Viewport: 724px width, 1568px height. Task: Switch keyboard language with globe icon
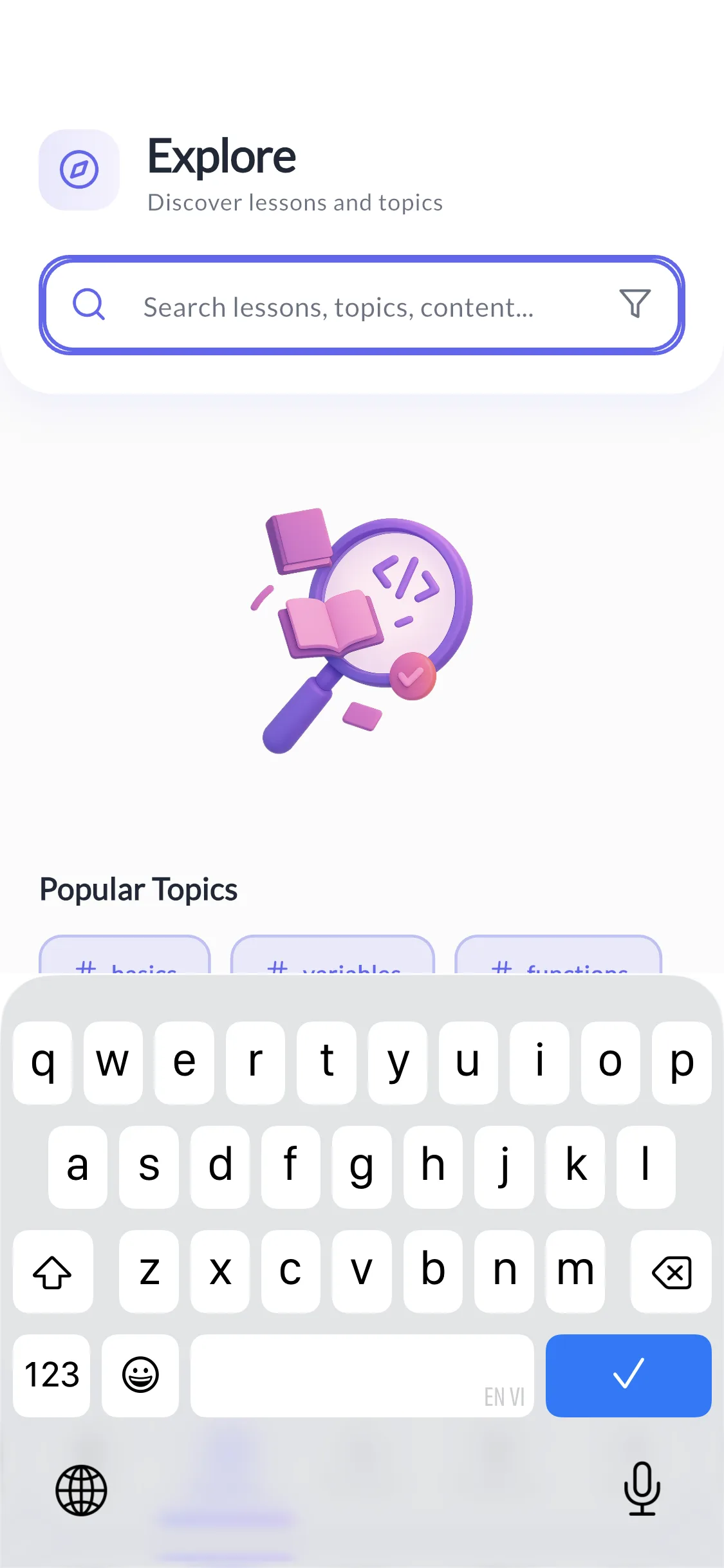pos(81,1489)
